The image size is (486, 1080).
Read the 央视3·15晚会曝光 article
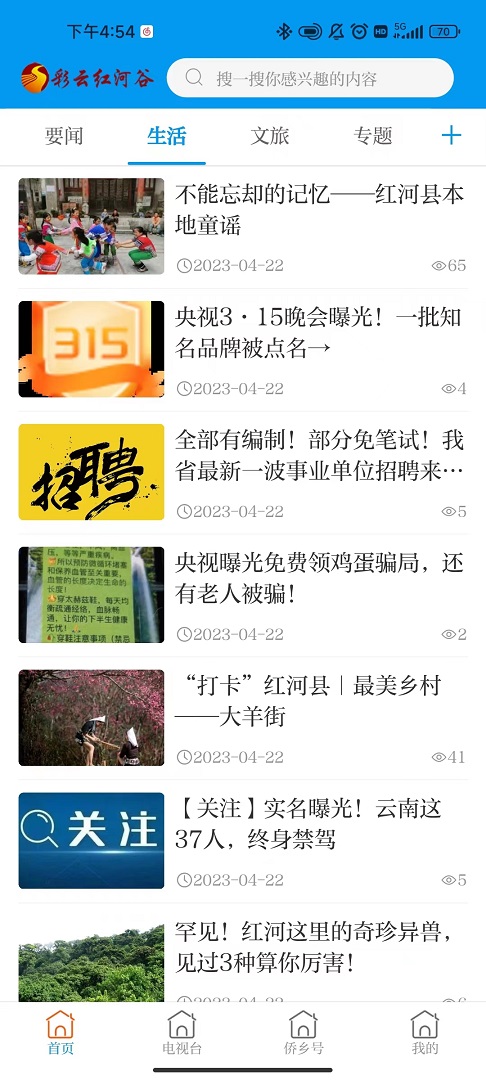point(243,349)
